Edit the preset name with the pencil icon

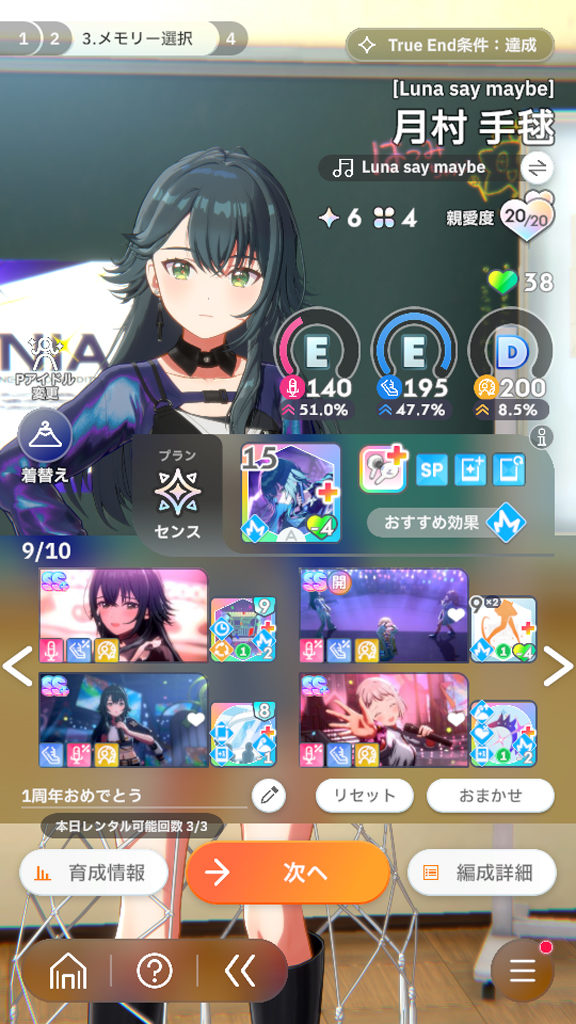269,795
